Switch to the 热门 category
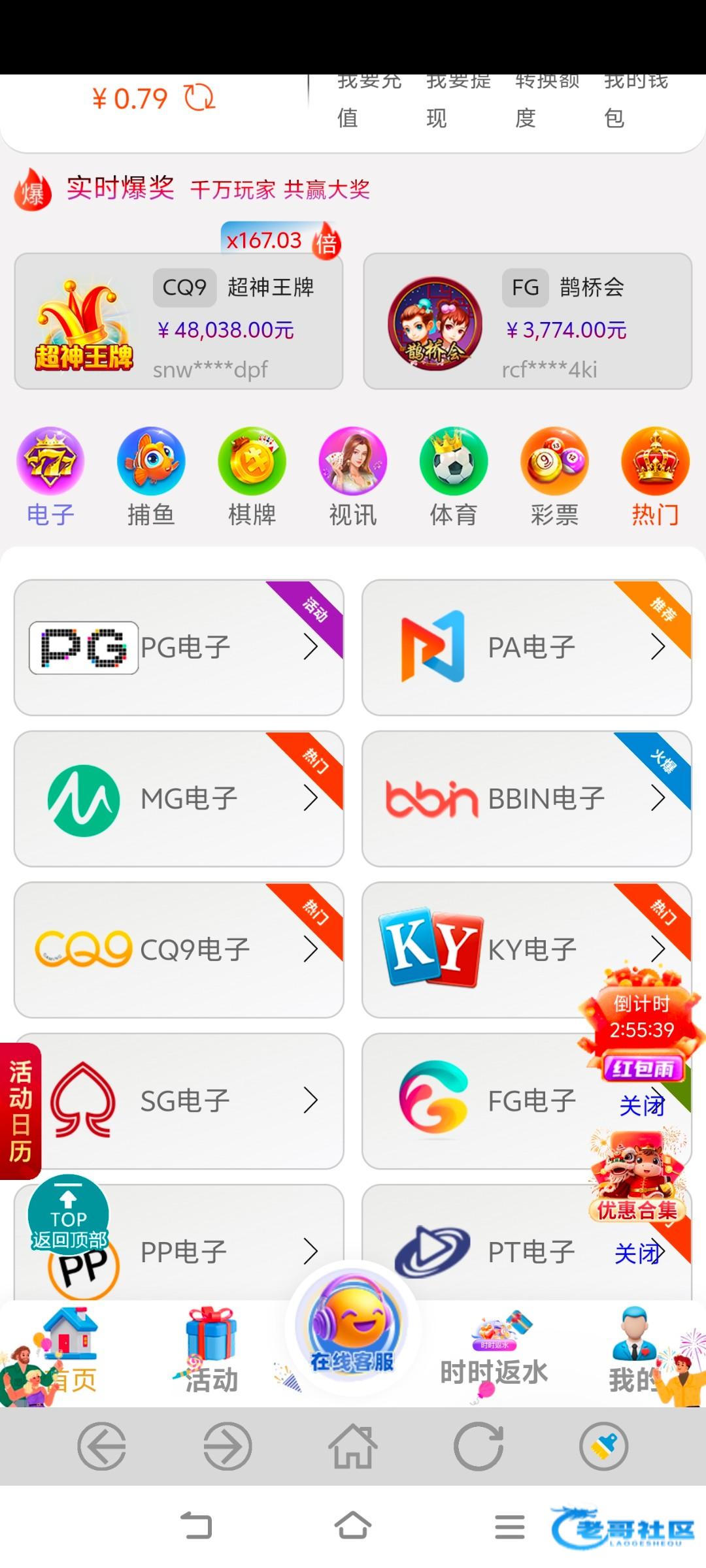Viewport: 706px width, 1568px height. (655, 477)
